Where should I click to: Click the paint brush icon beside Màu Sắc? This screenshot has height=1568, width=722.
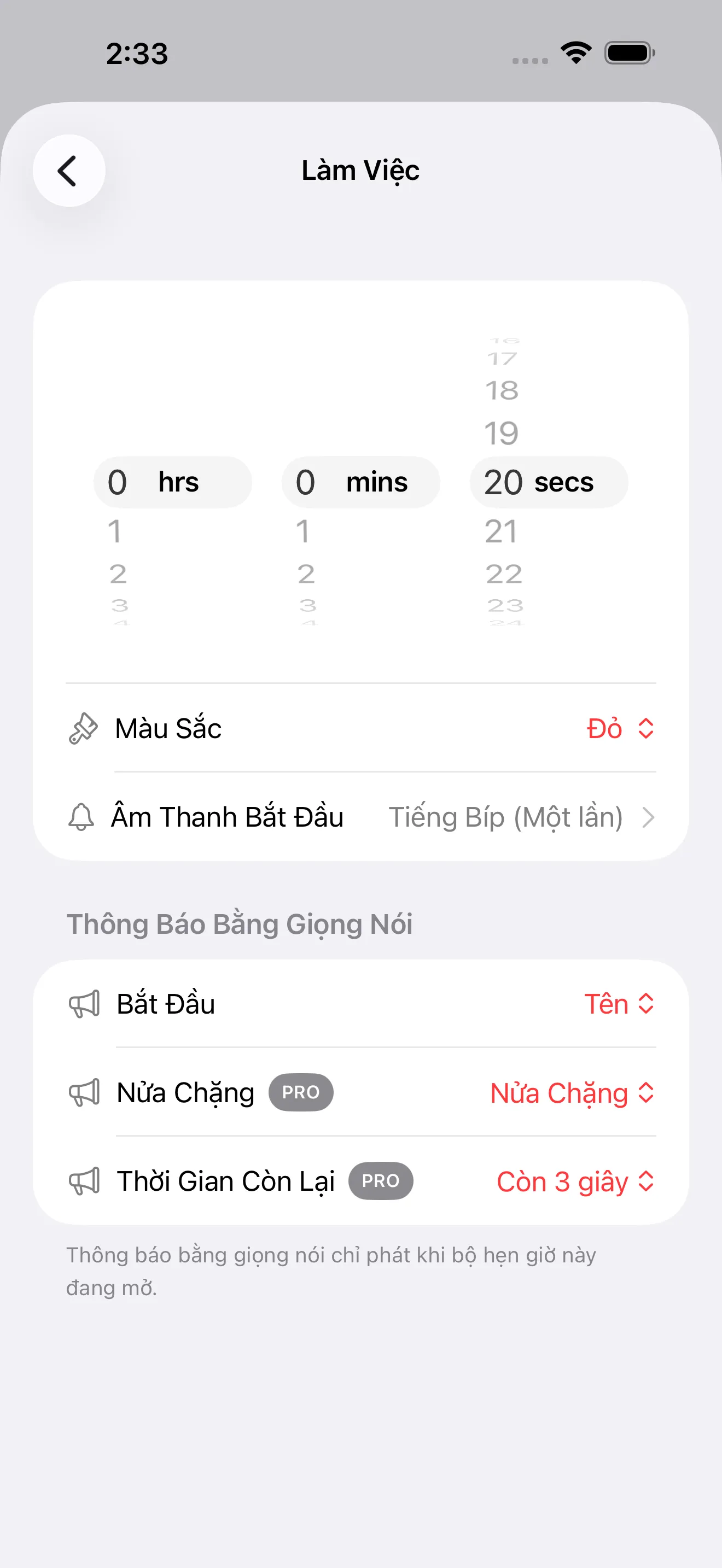click(82, 728)
